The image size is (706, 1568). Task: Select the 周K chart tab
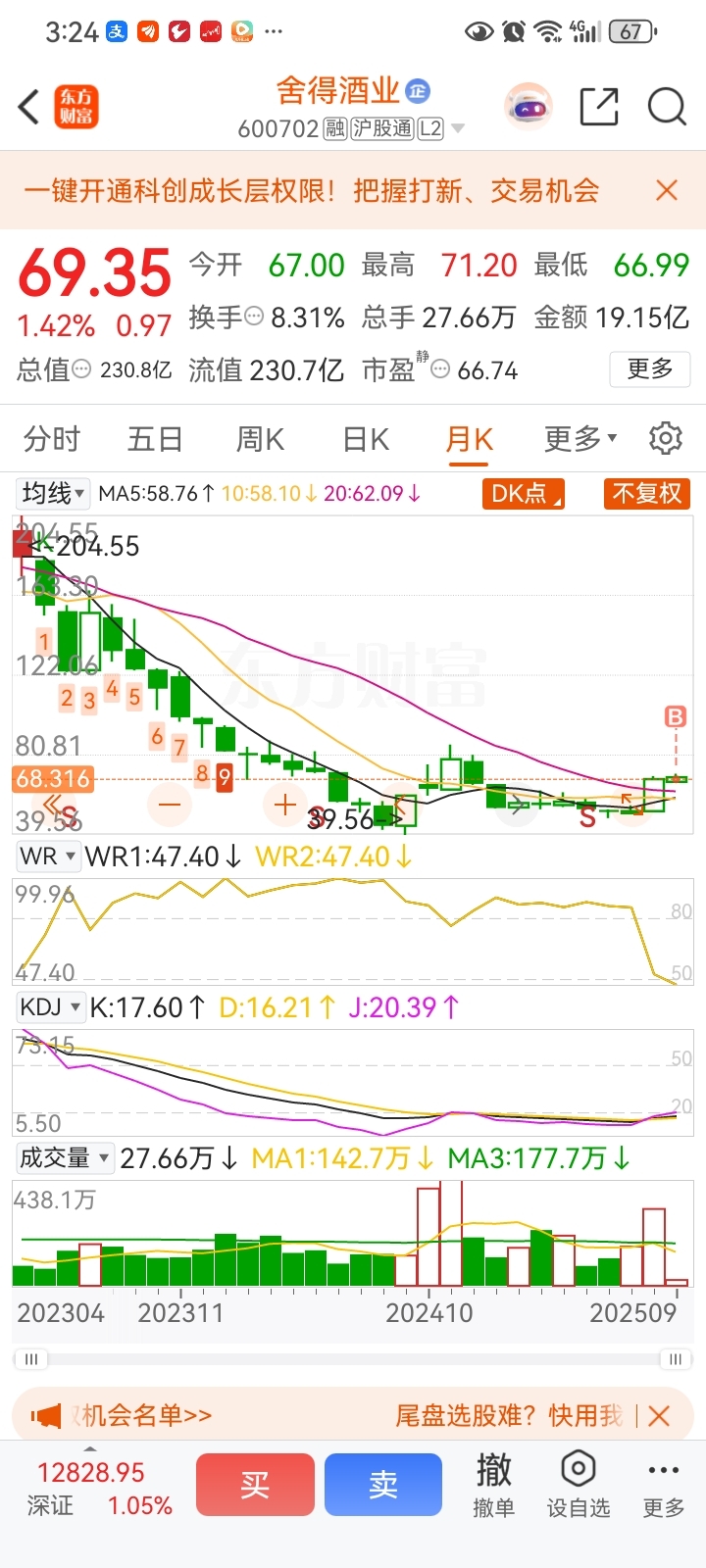pos(261,439)
